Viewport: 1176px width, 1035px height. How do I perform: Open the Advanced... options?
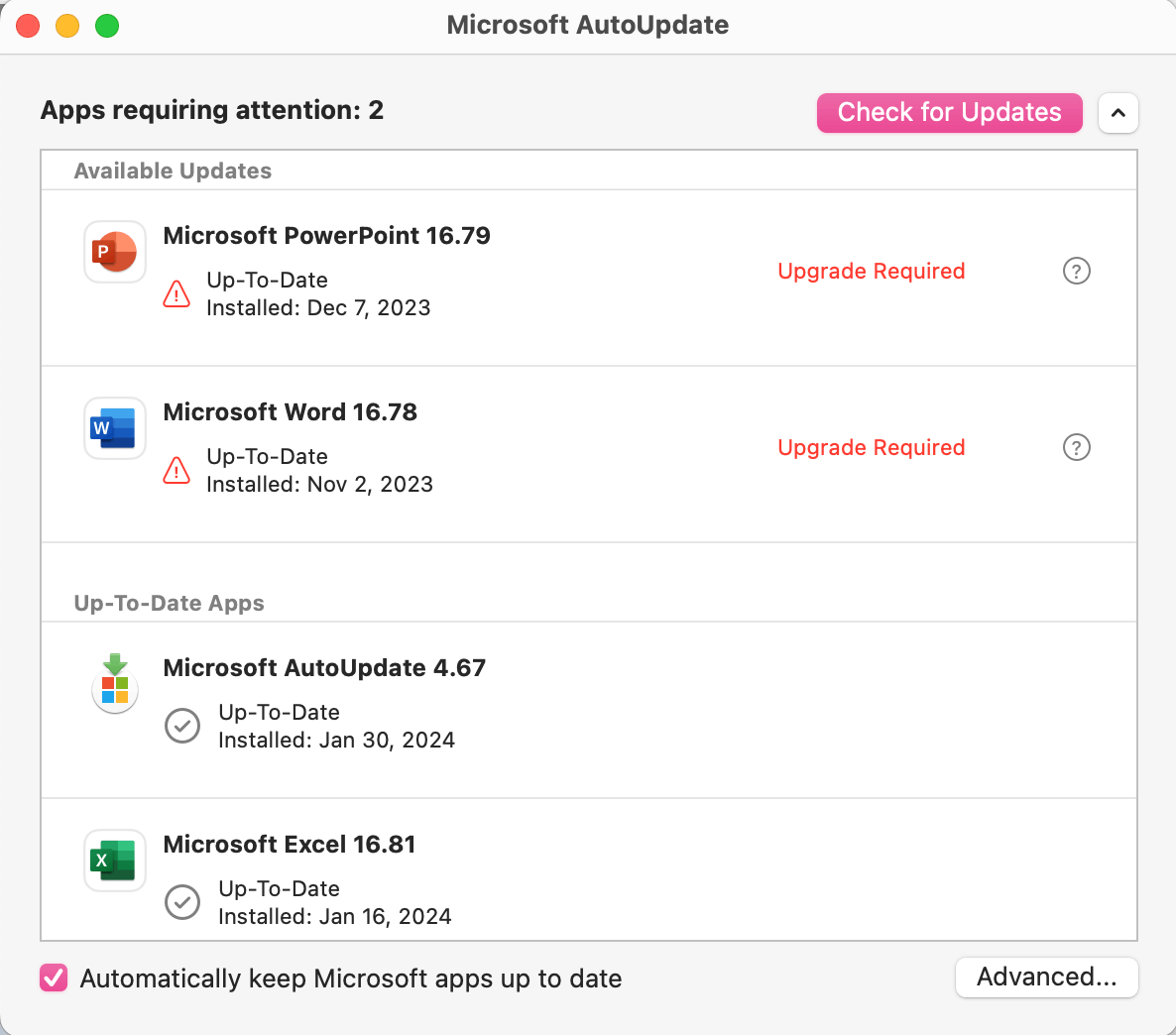click(1046, 977)
